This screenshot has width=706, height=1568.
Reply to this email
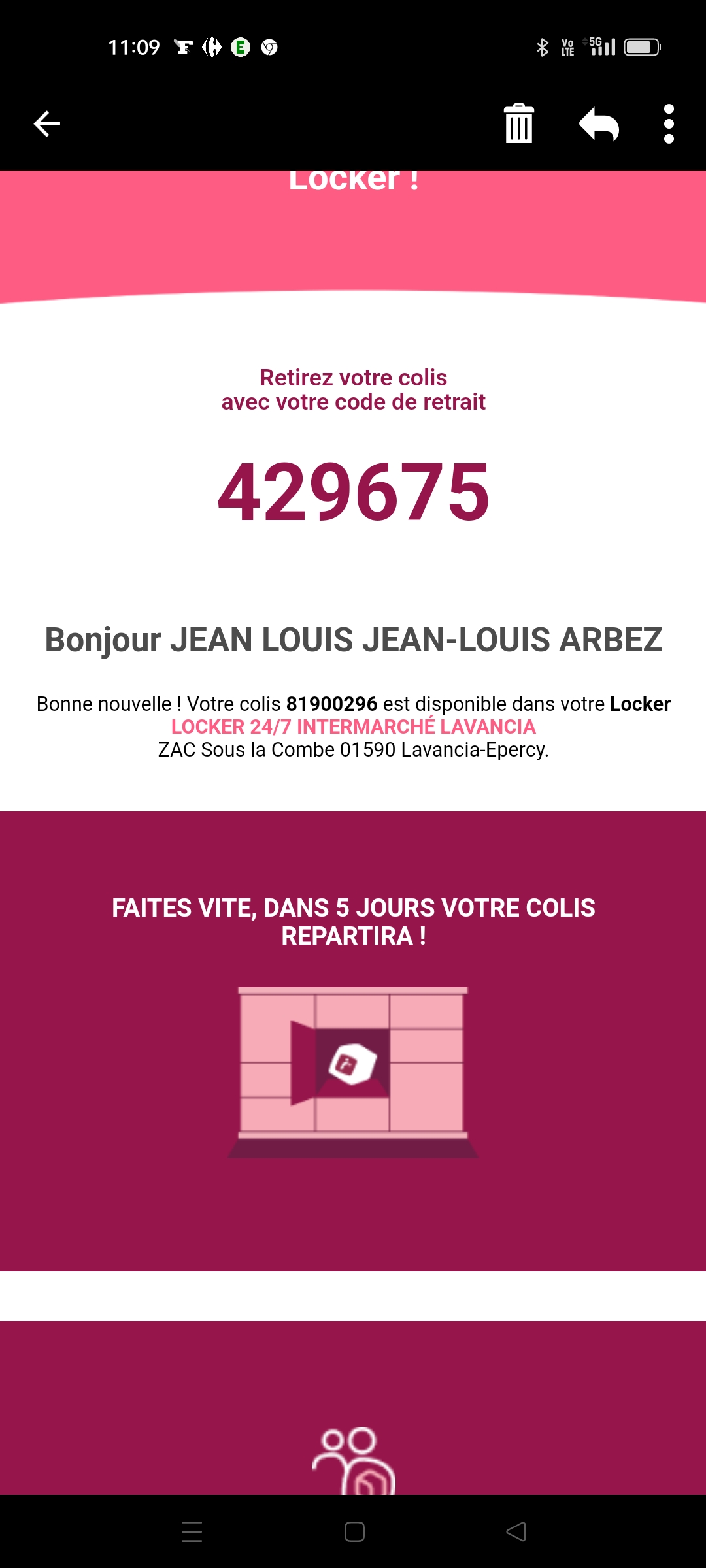pyautogui.click(x=599, y=123)
